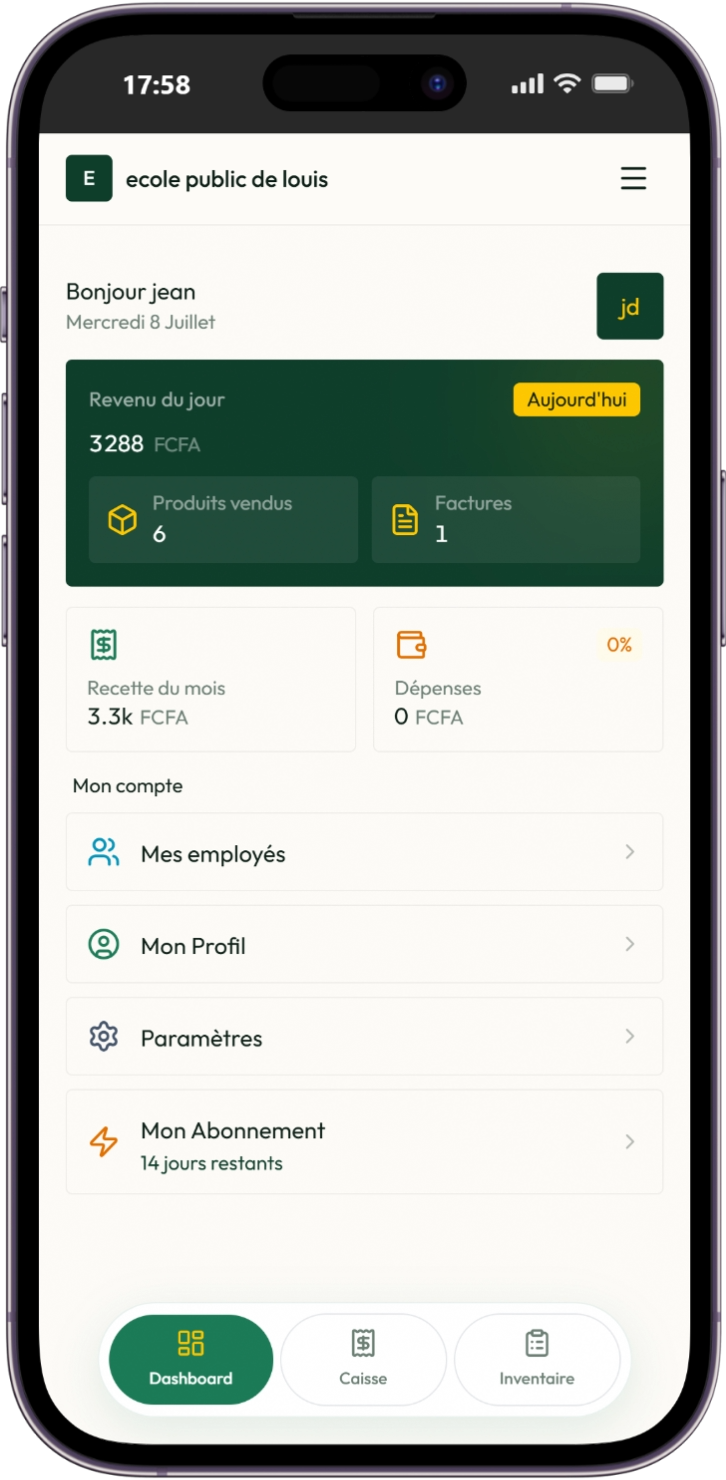Tap the jd profile avatar
Screen dimensions: 726x1480
630,306
